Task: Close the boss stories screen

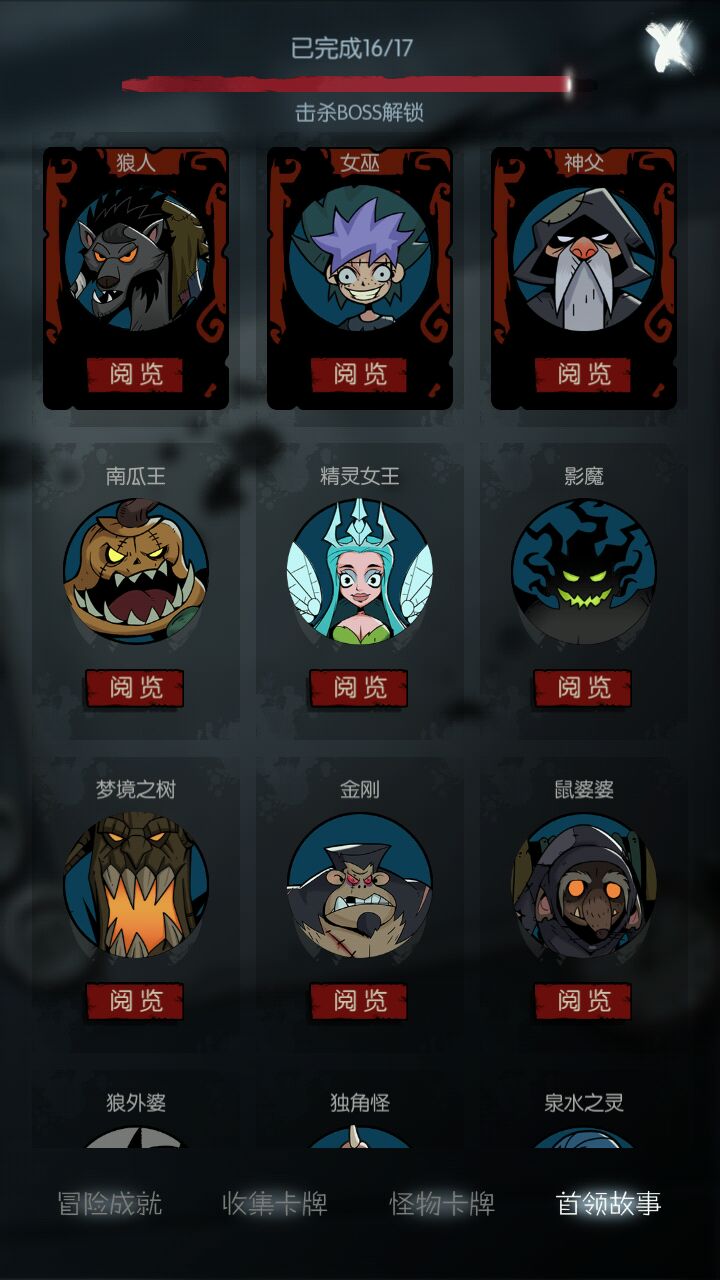Action: click(x=667, y=46)
